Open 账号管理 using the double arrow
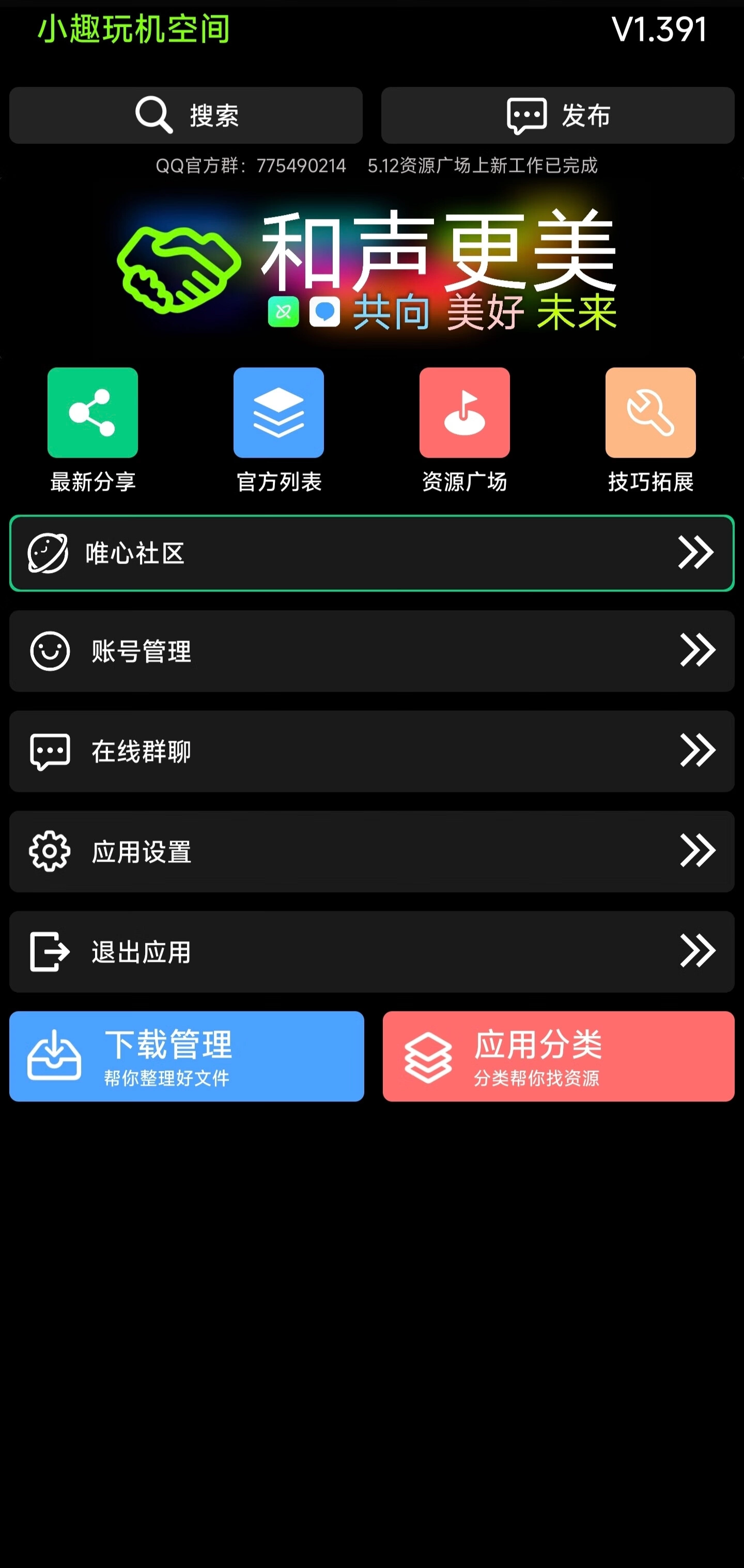 click(x=696, y=650)
